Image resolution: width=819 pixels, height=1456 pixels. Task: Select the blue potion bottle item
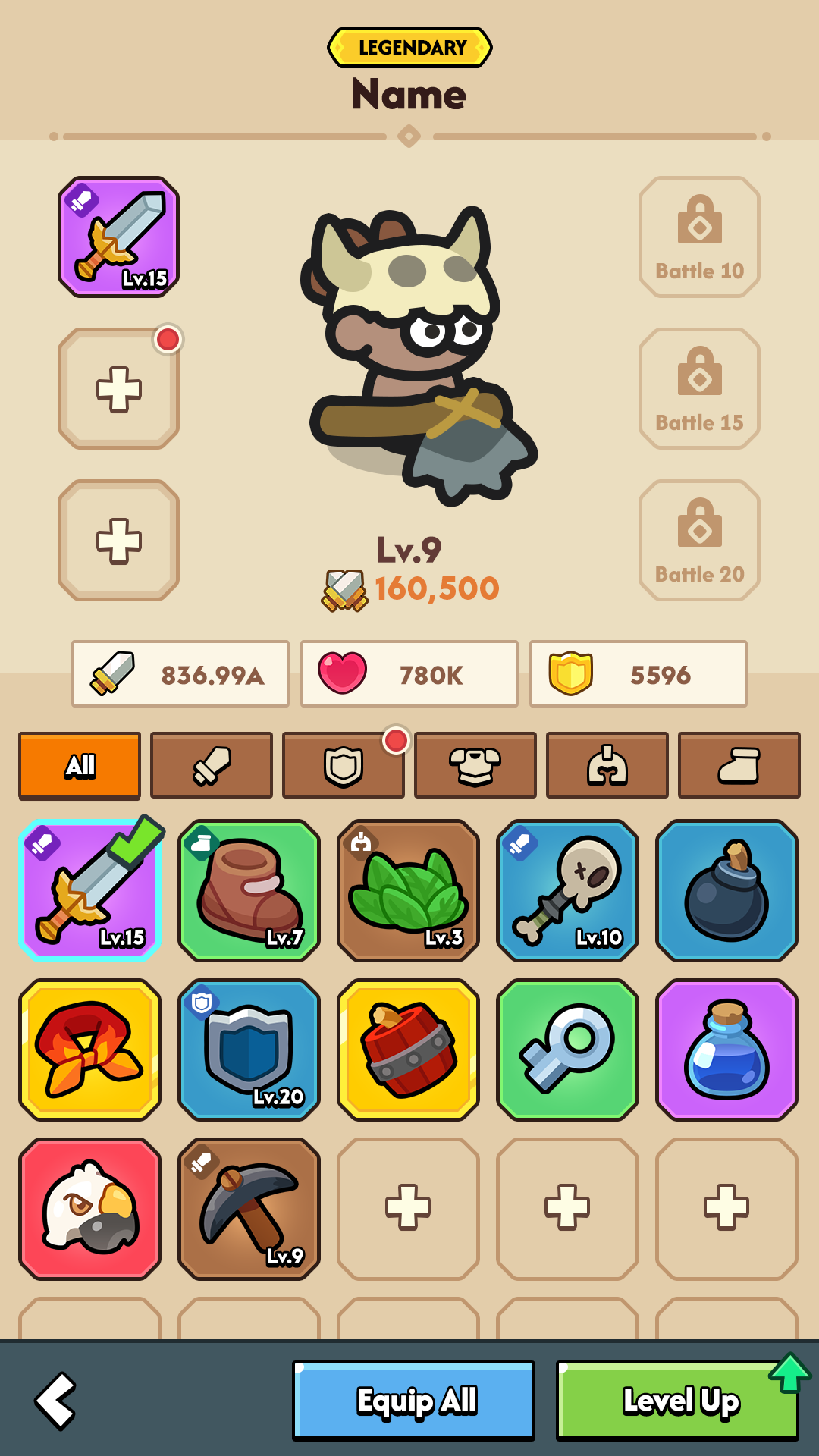pyautogui.click(x=726, y=1050)
